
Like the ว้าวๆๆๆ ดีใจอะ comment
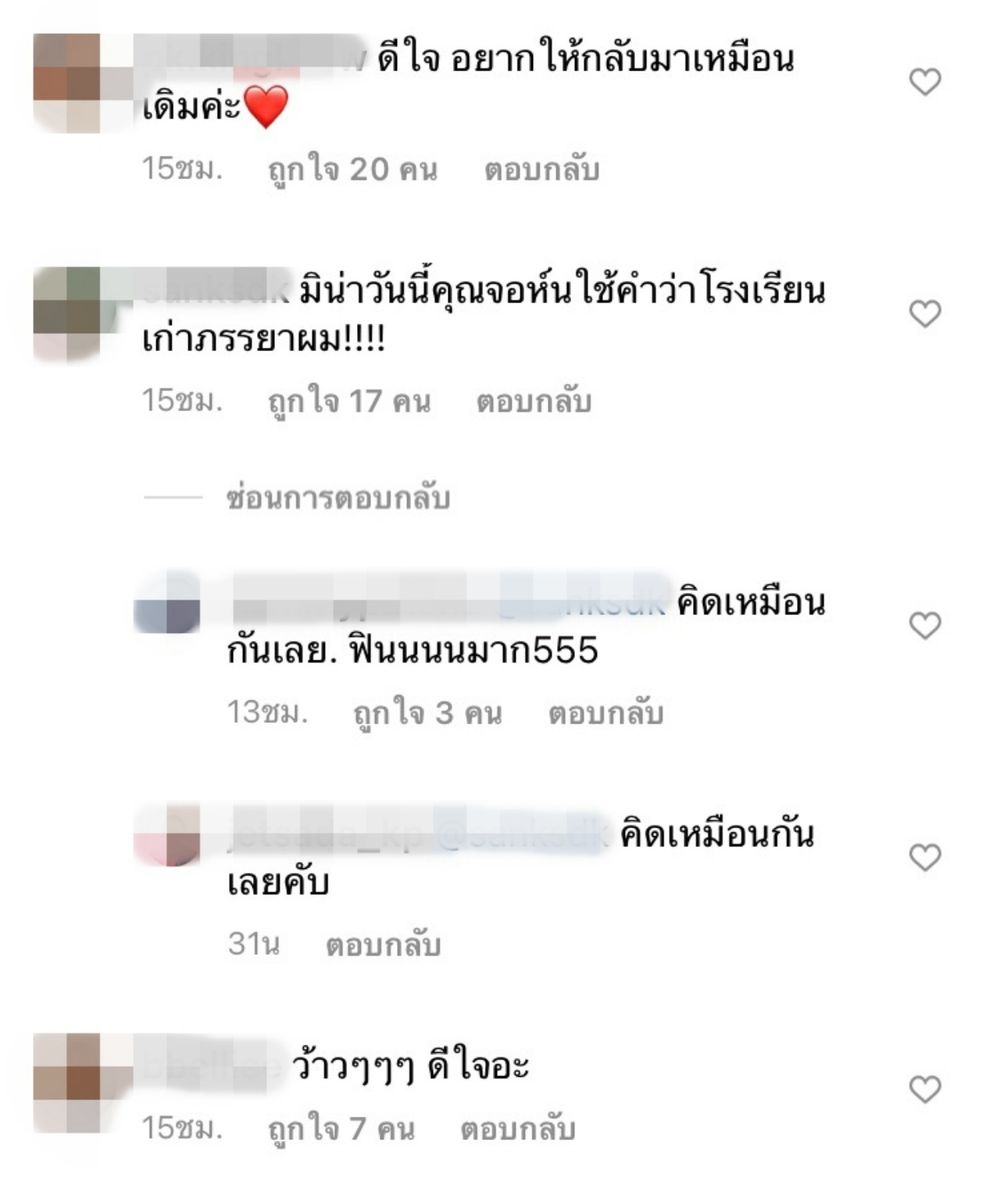tap(925, 1088)
